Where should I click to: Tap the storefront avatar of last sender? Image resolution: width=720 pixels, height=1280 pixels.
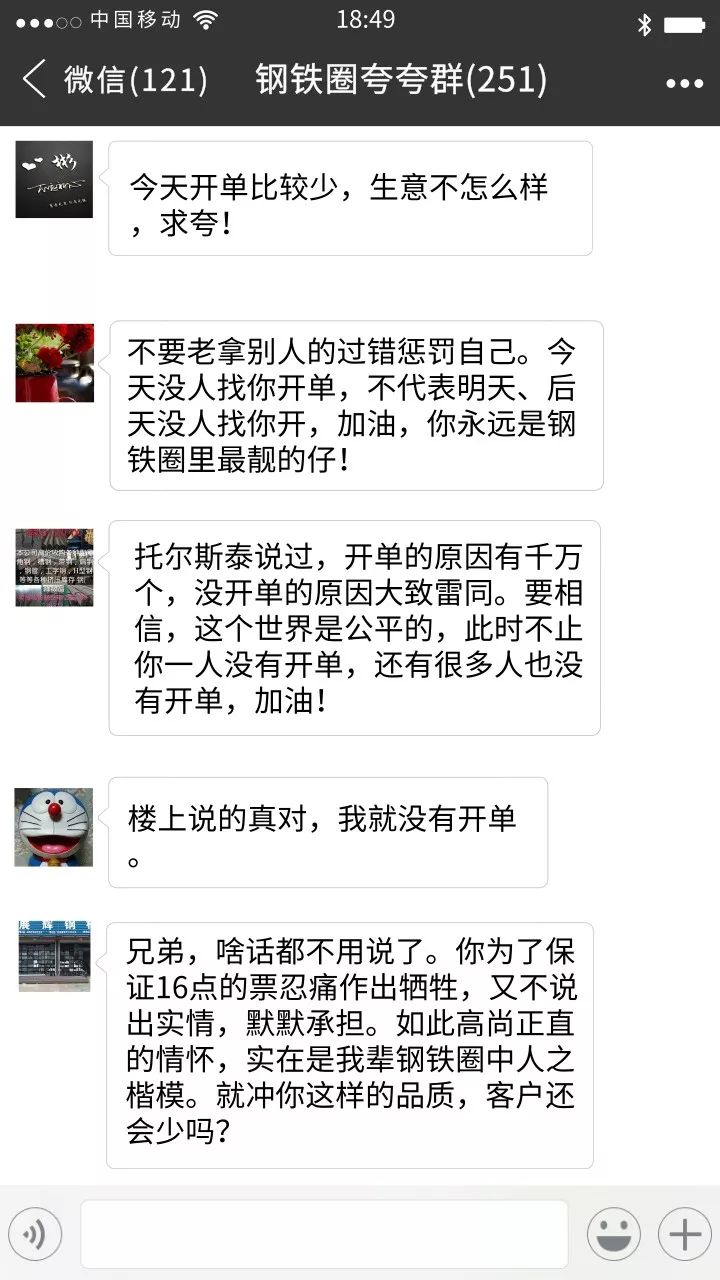pyautogui.click(x=53, y=957)
